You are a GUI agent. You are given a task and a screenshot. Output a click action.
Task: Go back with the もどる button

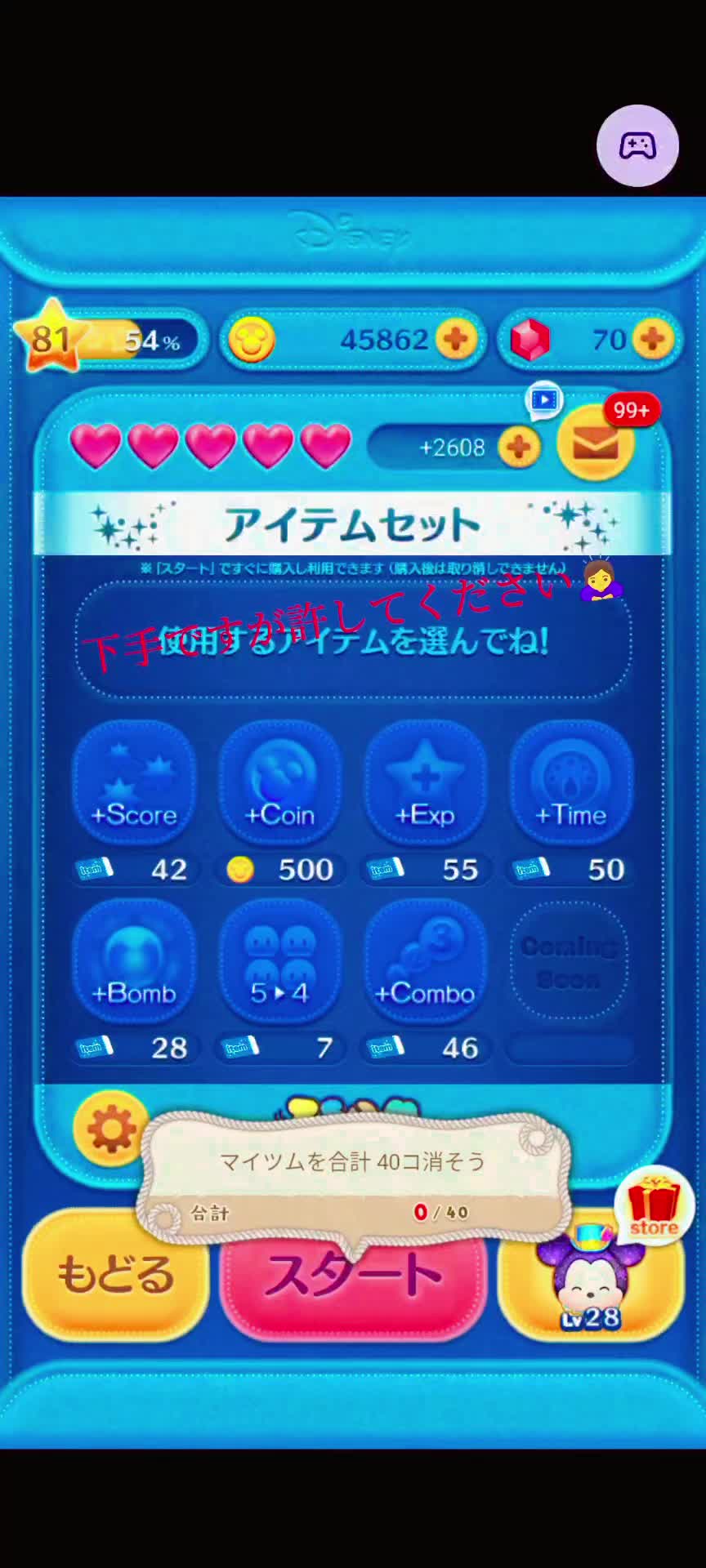115,1274
